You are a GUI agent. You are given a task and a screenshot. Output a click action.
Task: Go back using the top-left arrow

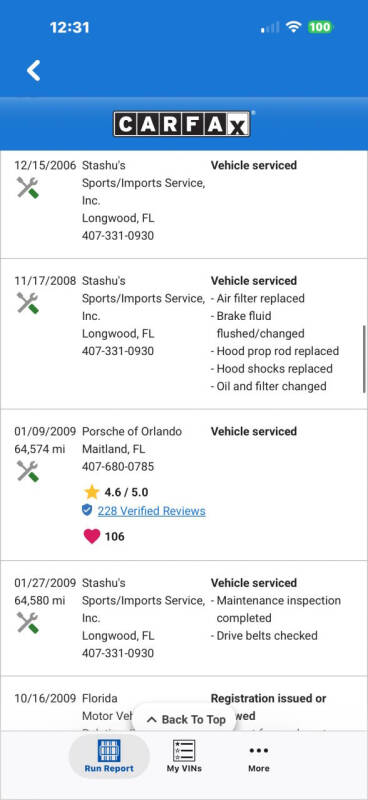[x=34, y=70]
